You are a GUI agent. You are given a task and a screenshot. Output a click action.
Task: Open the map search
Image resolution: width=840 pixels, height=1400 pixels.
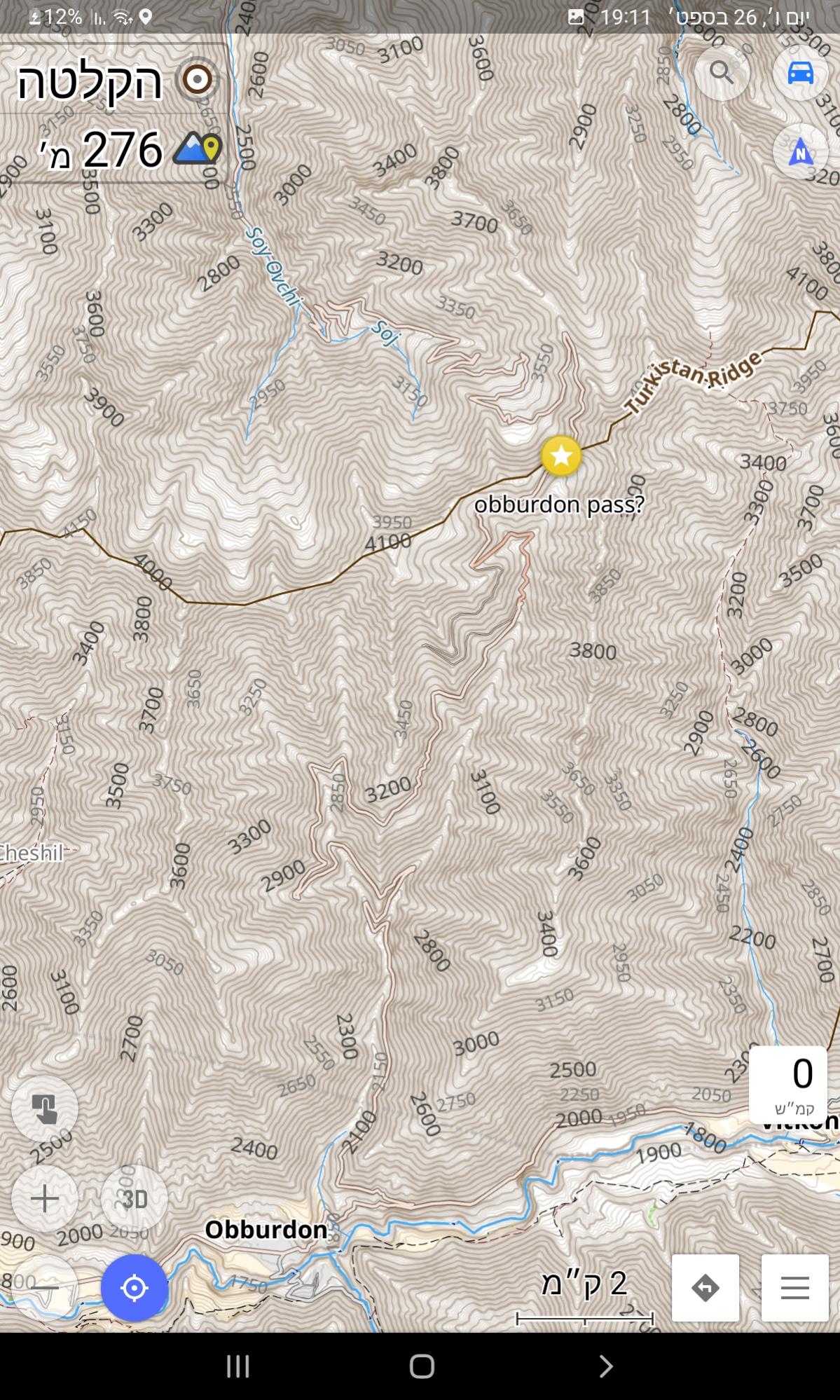722,73
